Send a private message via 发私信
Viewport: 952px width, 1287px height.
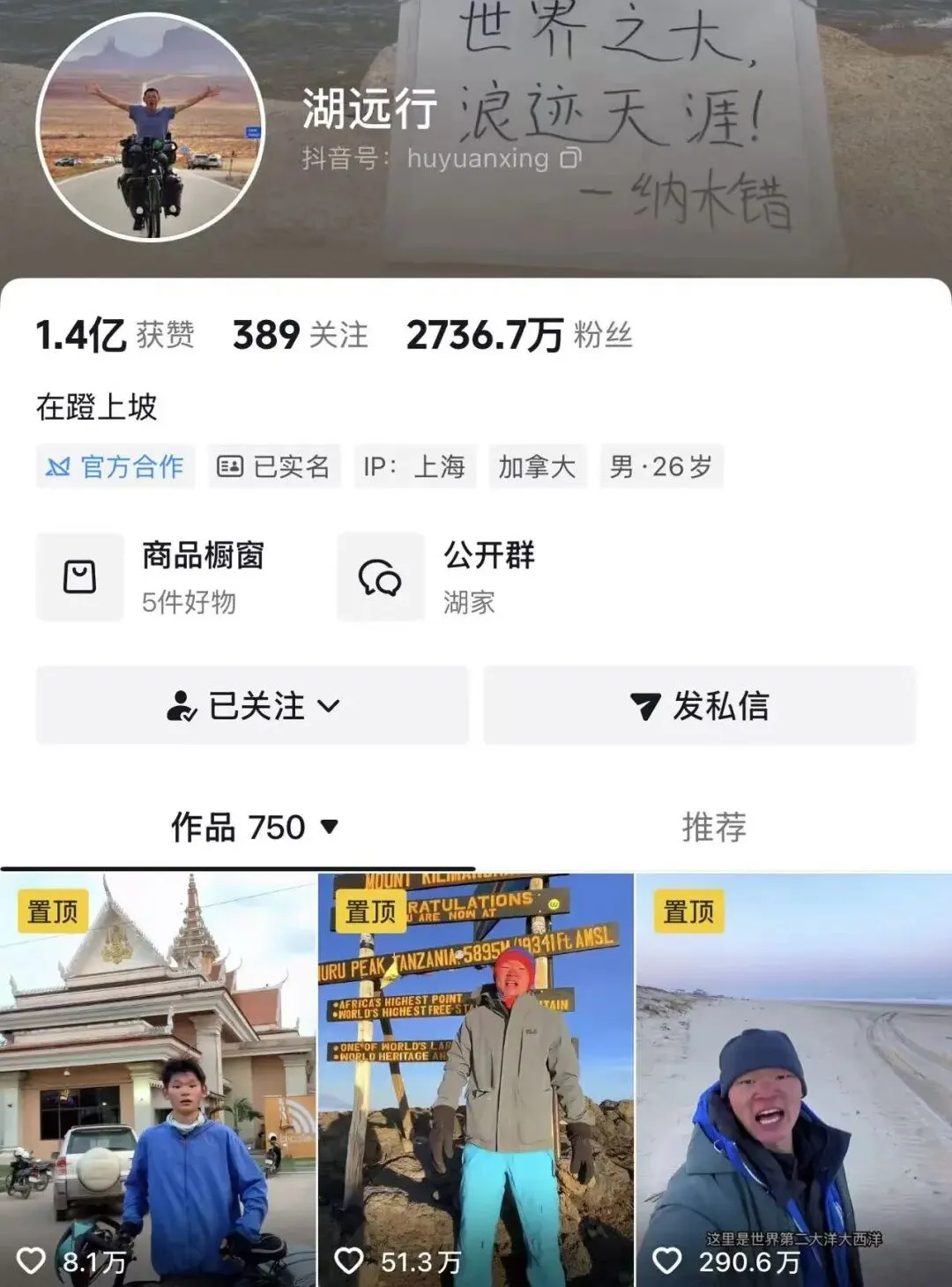[700, 706]
